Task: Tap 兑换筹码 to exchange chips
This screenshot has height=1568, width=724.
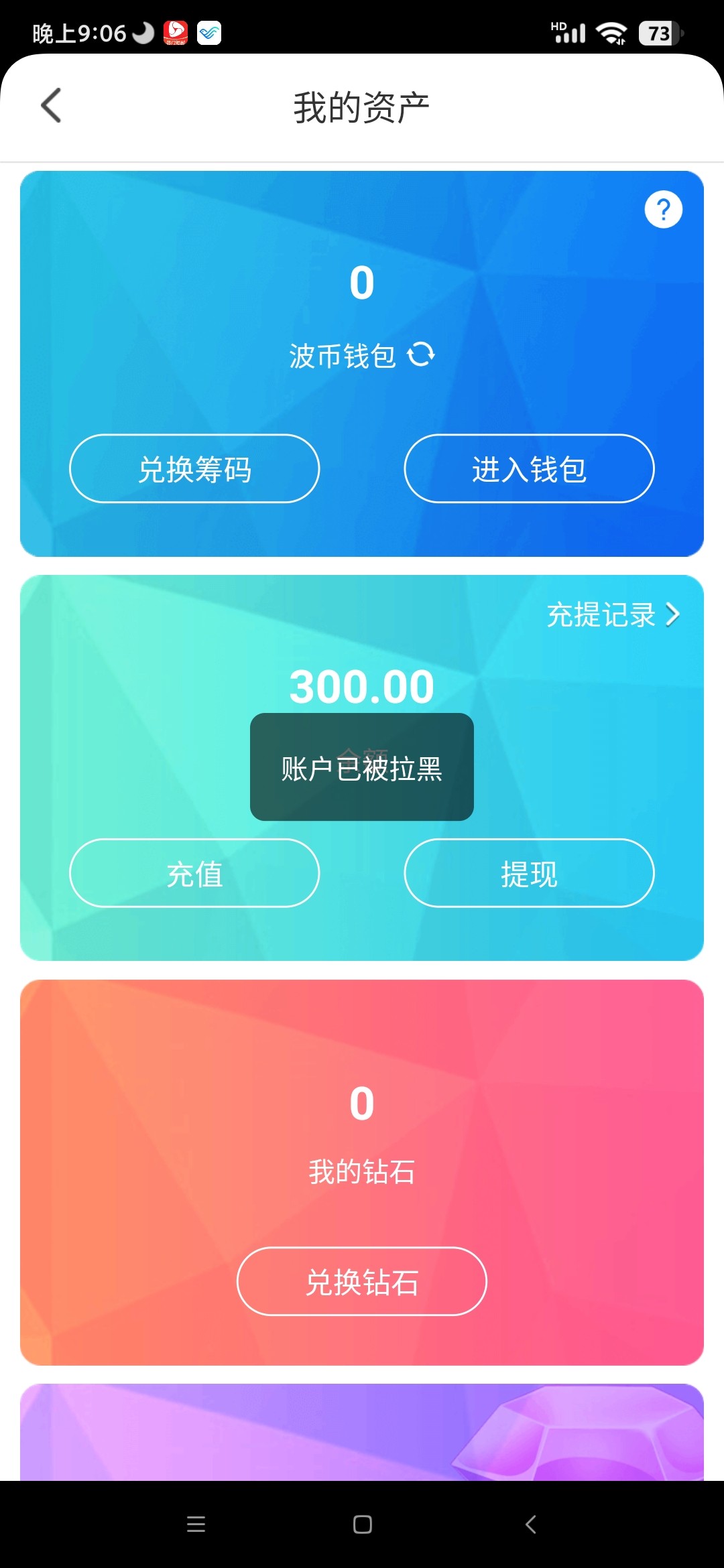Action: coord(194,469)
